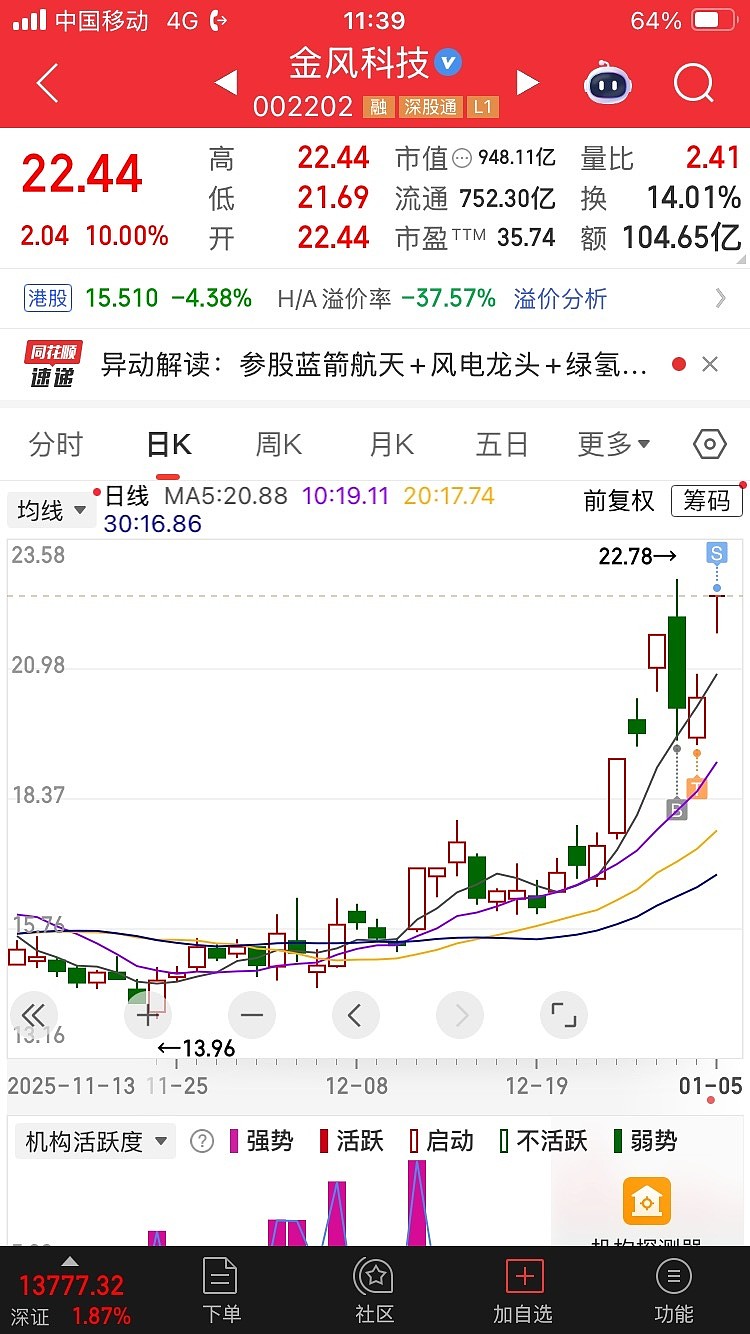The width and height of the screenshot is (750, 1334).
Task: Open the 均线 indicator dropdown
Action: (x=51, y=510)
